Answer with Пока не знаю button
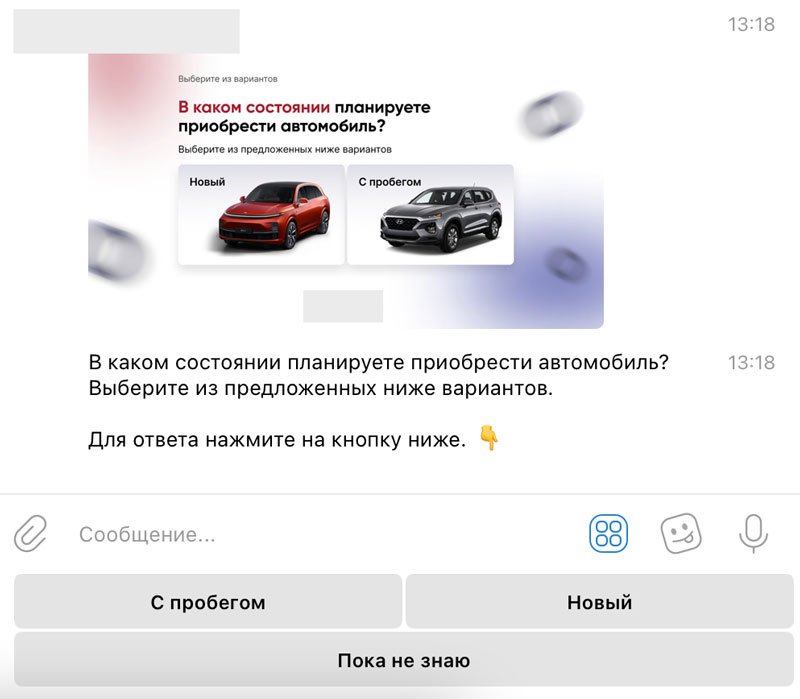The height and width of the screenshot is (699, 800). click(403, 660)
